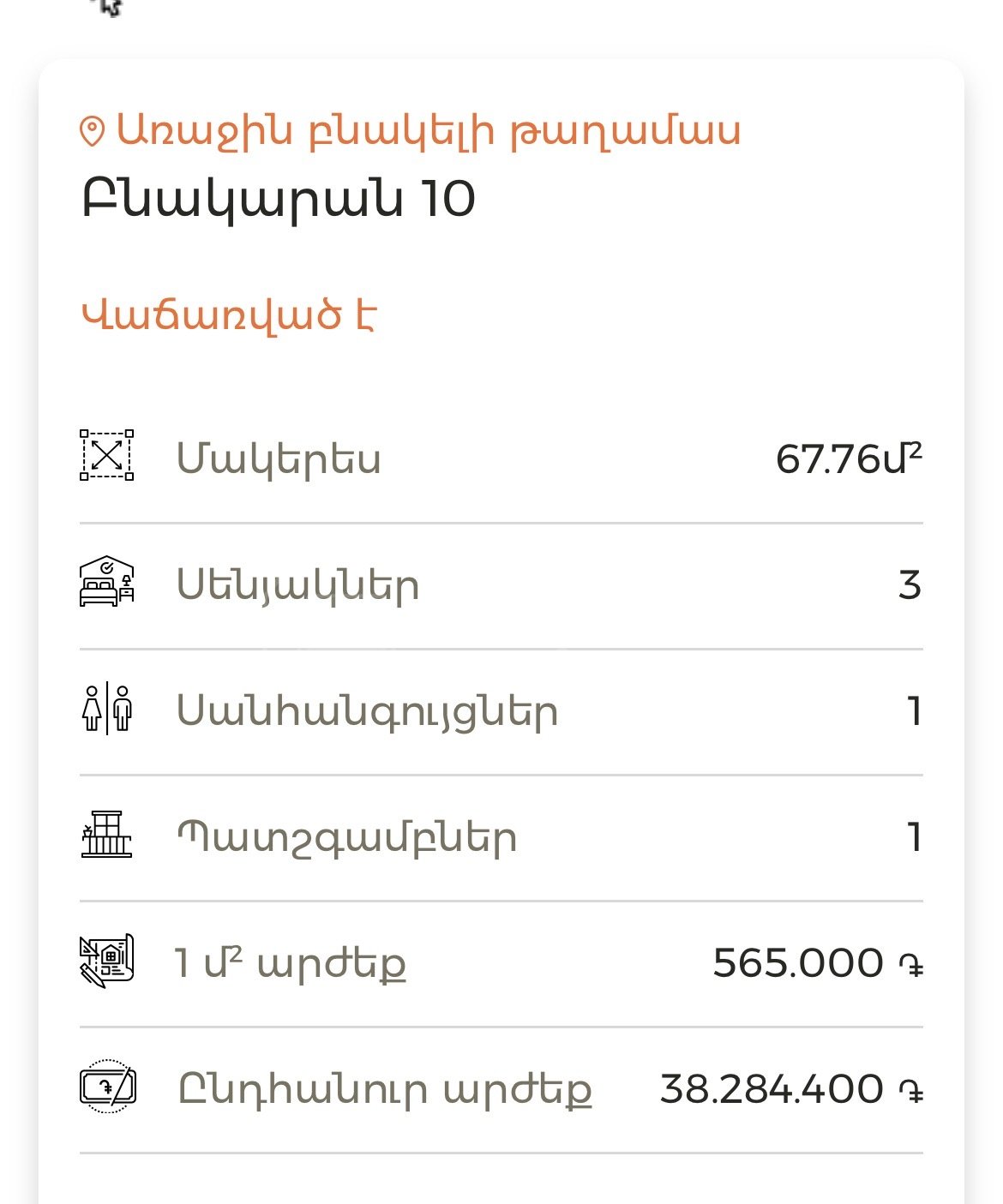Viewport: 1003px width, 1204px height.
Task: Click the bedroom icon beside Սենյակներ
Action: [106, 583]
